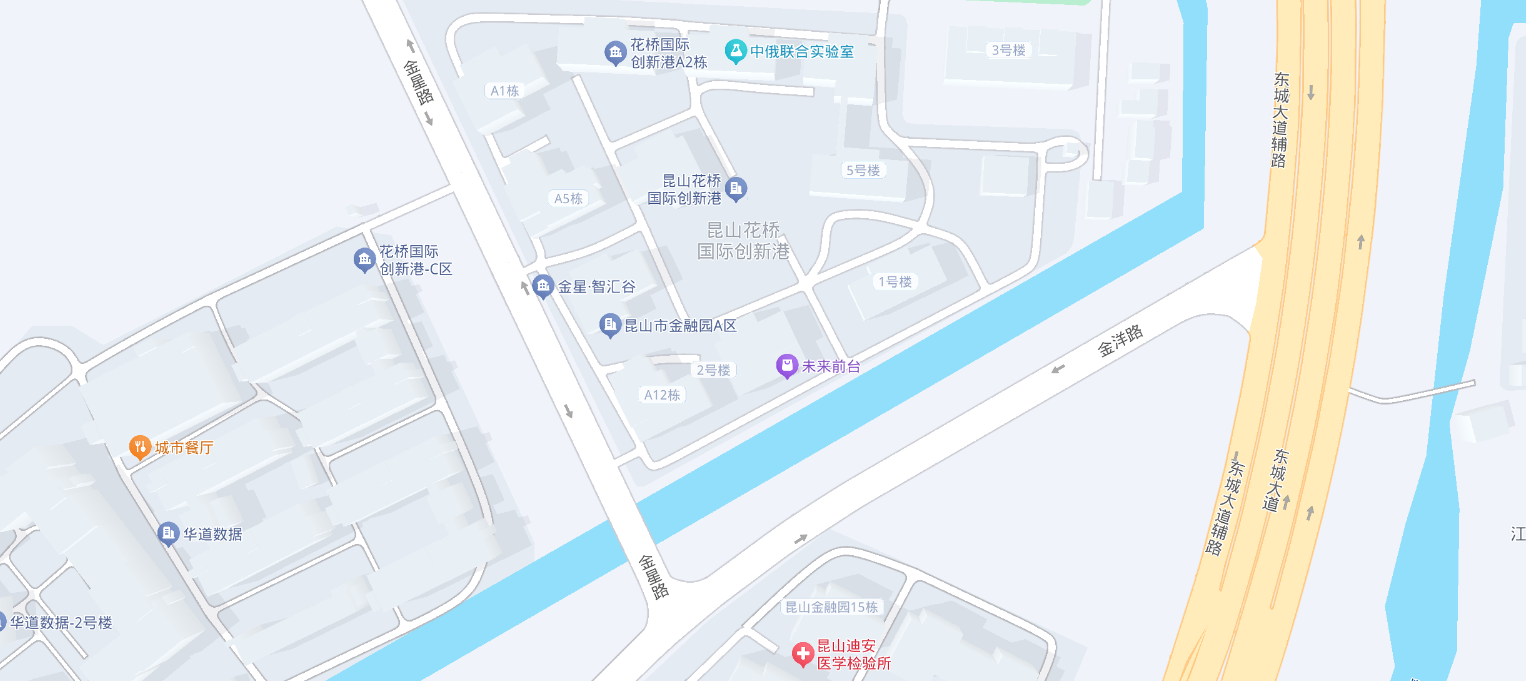Open the 花桥国际创新港A2栋 map marker

616,53
